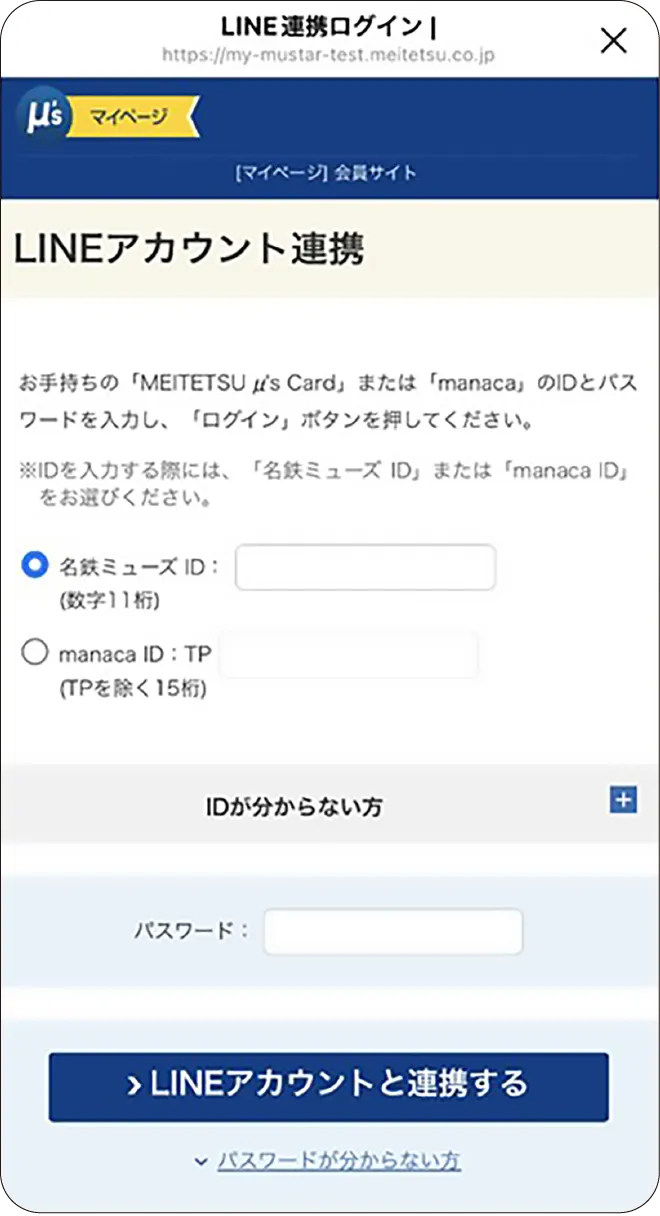The width and height of the screenshot is (660, 1216).
Task: Tap the manaca ID input field
Action: pos(348,654)
